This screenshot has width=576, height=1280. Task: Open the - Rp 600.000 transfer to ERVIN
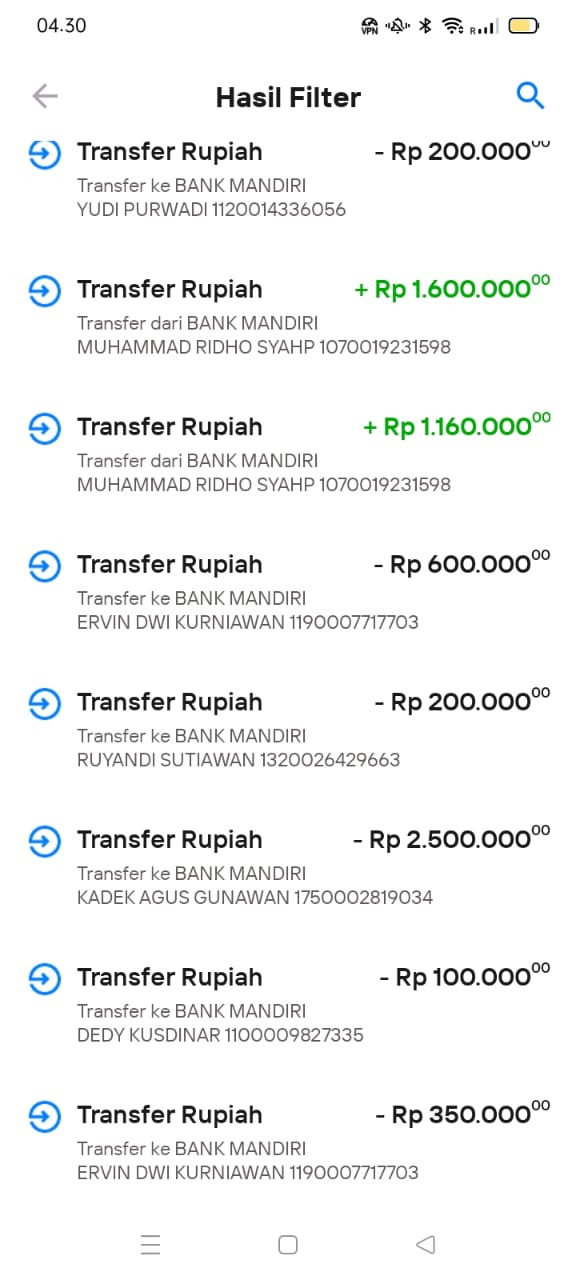(x=288, y=592)
